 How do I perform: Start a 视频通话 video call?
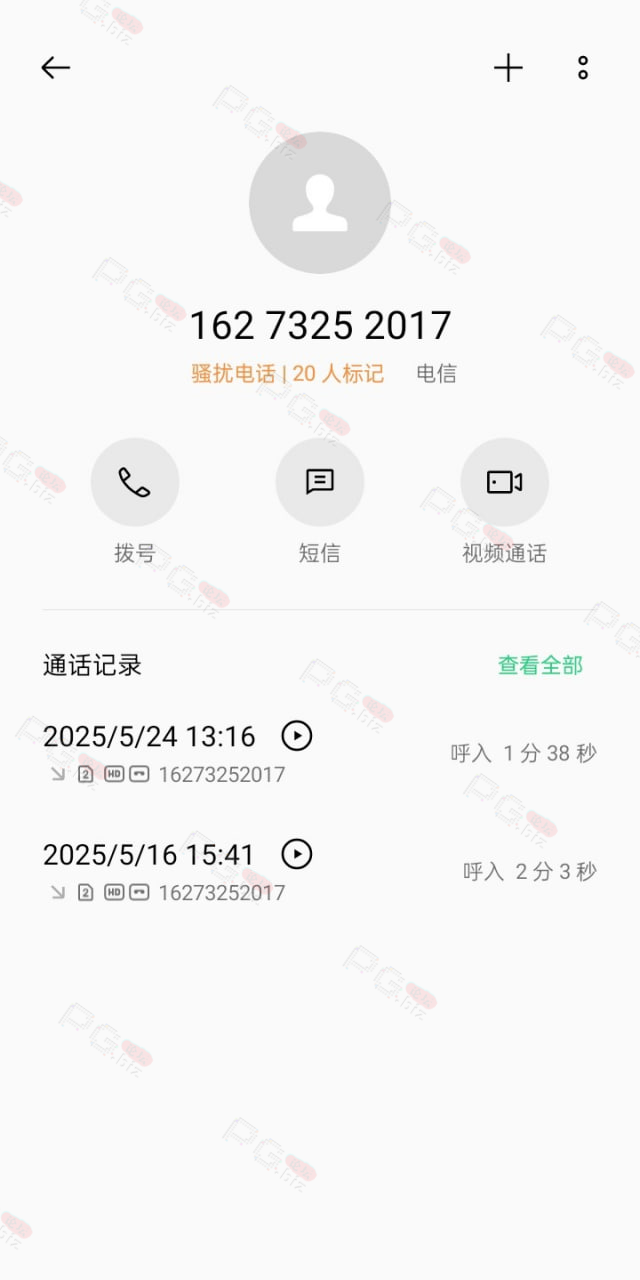pos(504,482)
